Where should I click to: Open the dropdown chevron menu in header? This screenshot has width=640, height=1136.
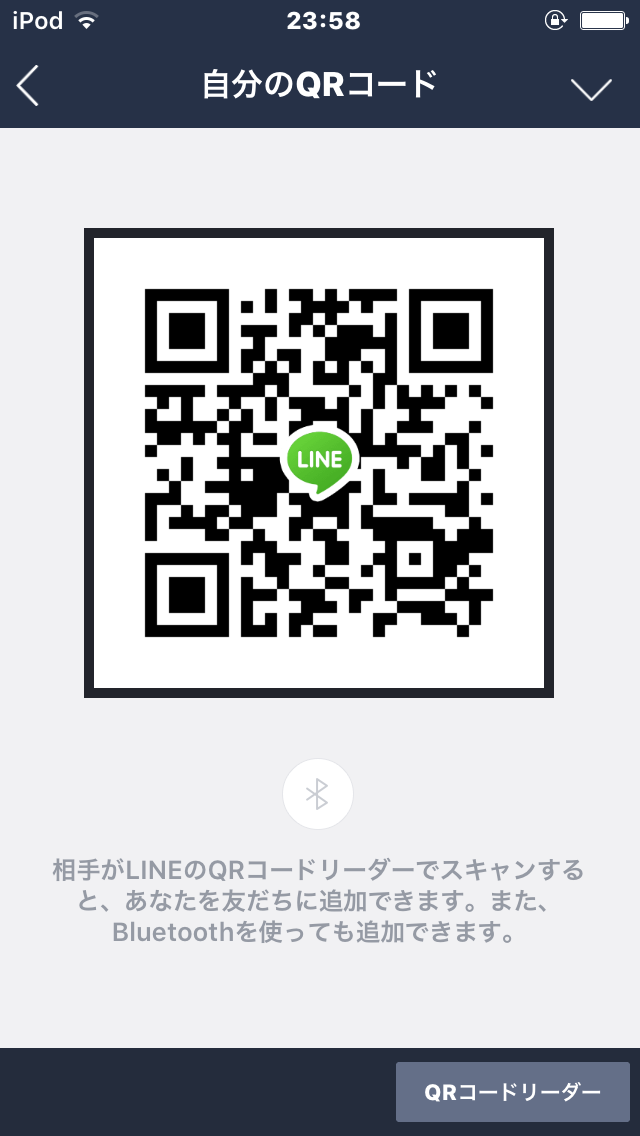591,88
